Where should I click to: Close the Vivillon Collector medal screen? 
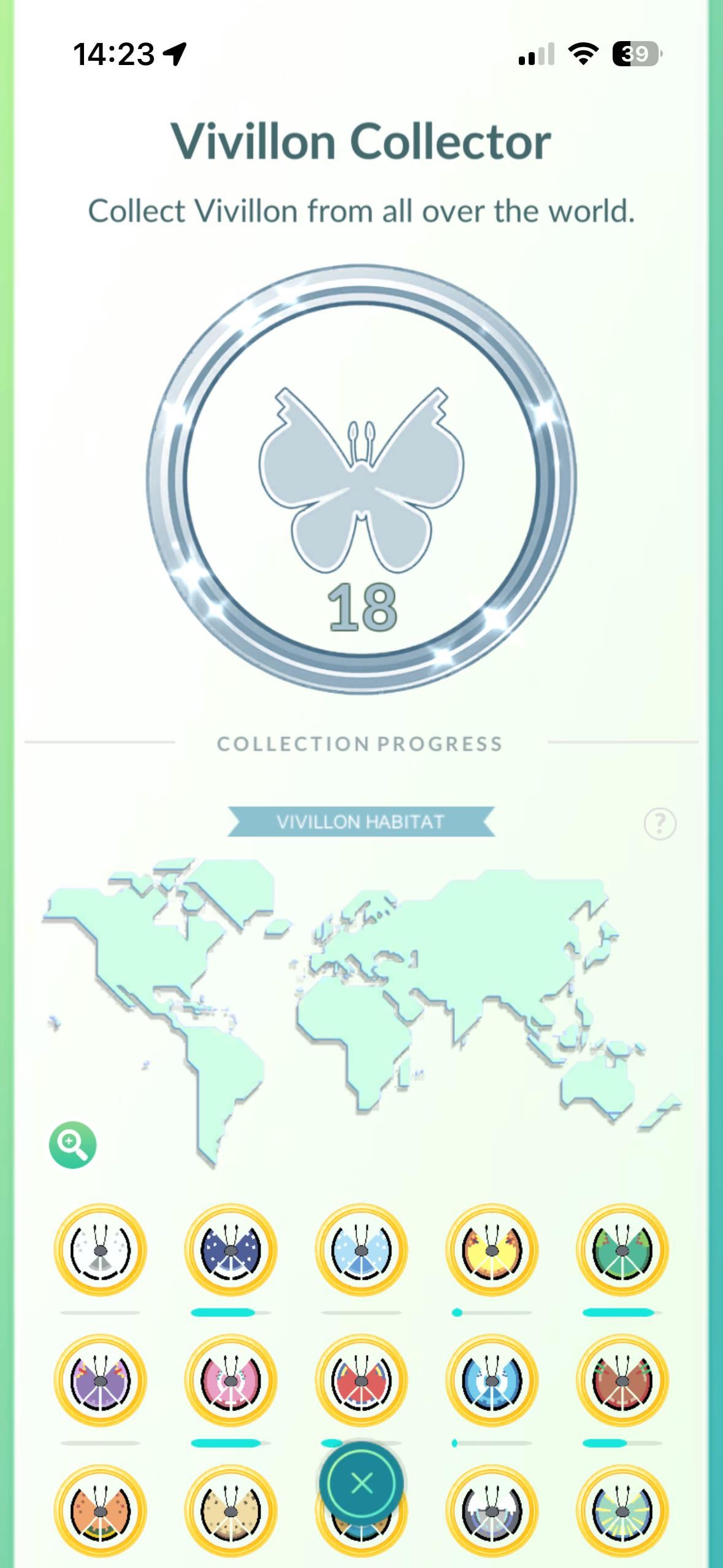tap(361, 1483)
